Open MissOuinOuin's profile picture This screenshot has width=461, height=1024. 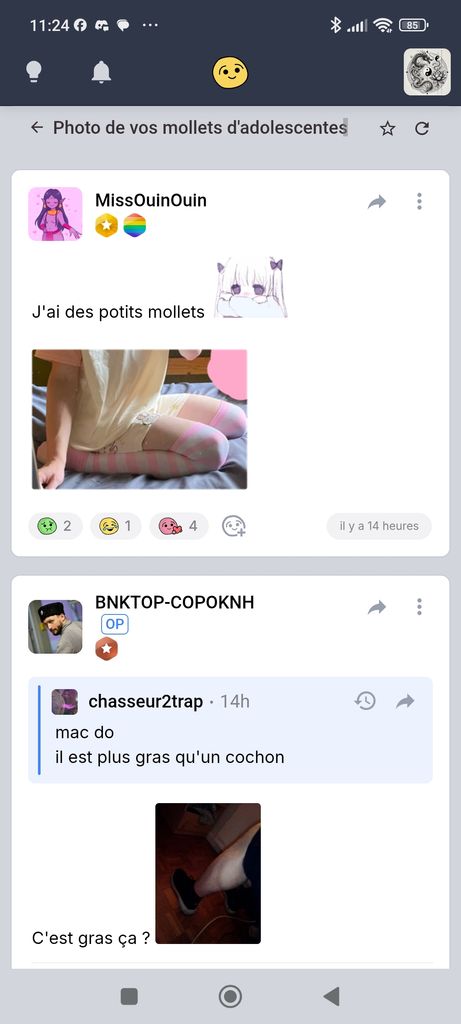point(56,214)
